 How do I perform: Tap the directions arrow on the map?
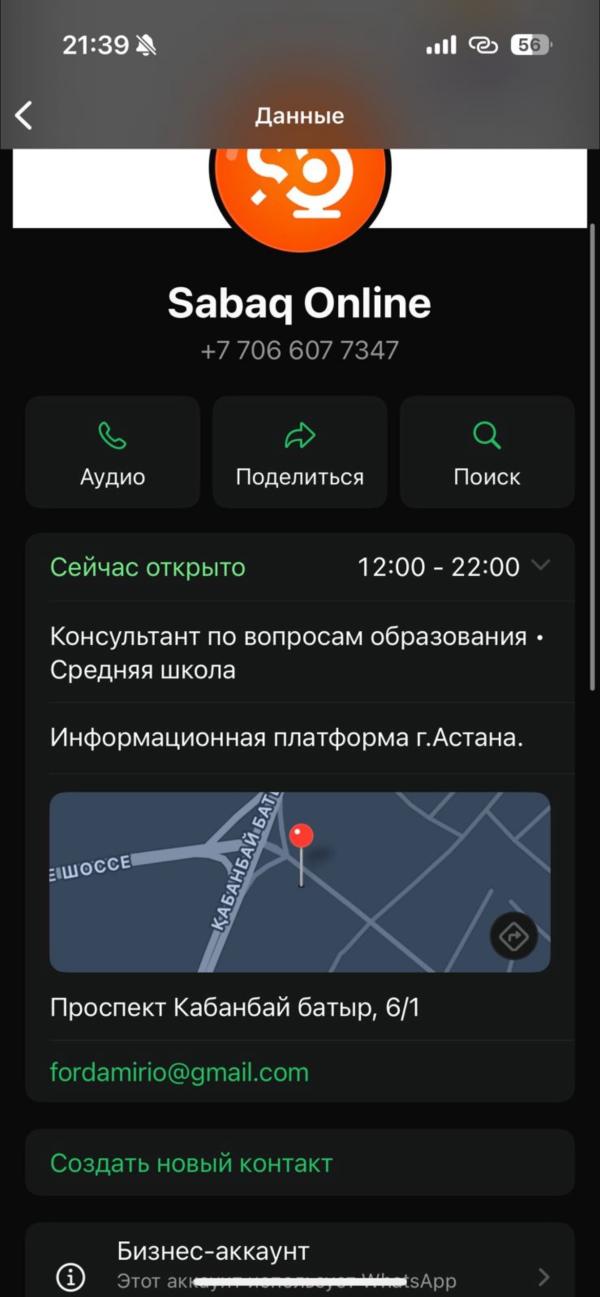coord(514,937)
